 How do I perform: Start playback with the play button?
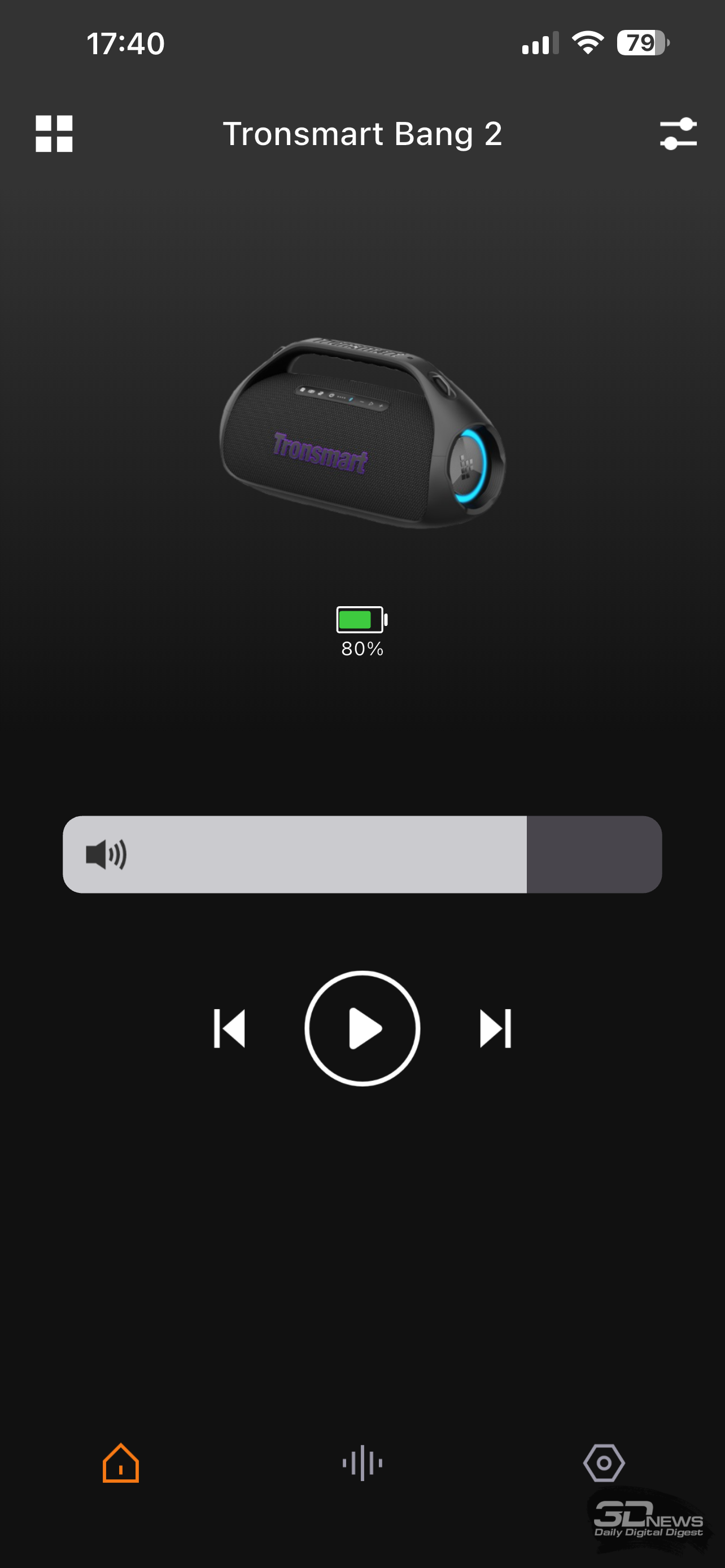pos(362,1028)
